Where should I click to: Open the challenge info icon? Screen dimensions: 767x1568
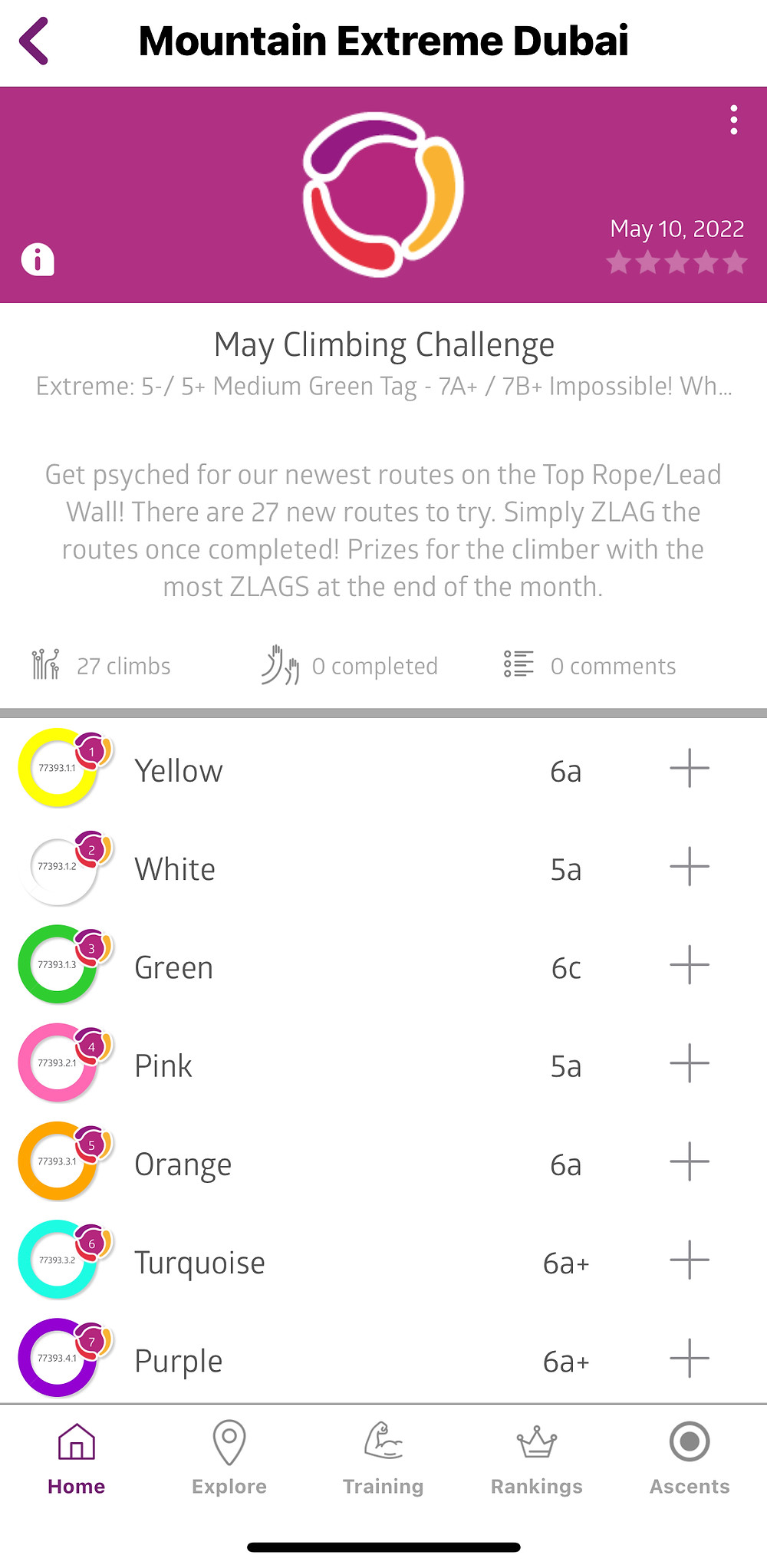[38, 259]
